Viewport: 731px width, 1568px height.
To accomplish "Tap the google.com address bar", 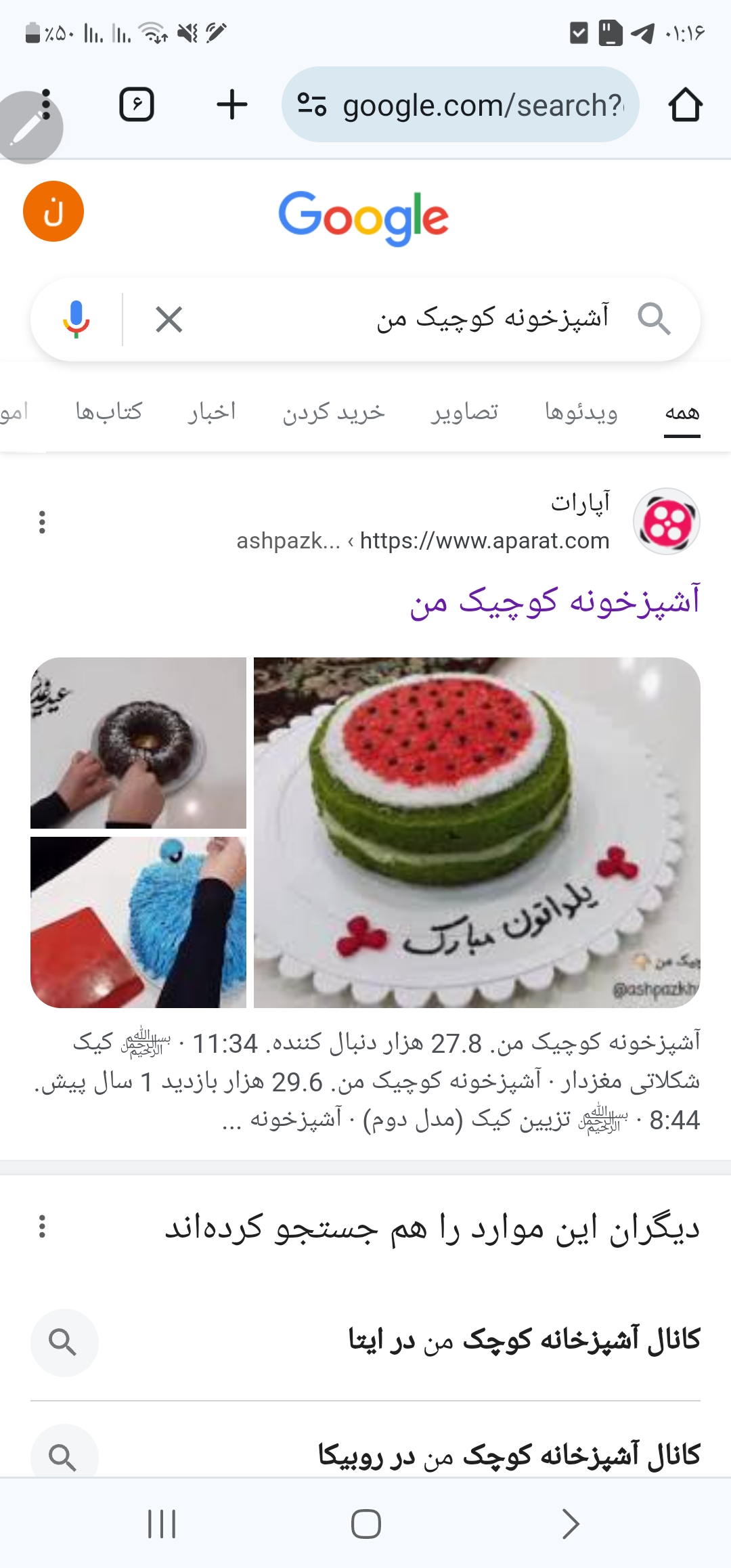I will (460, 105).
